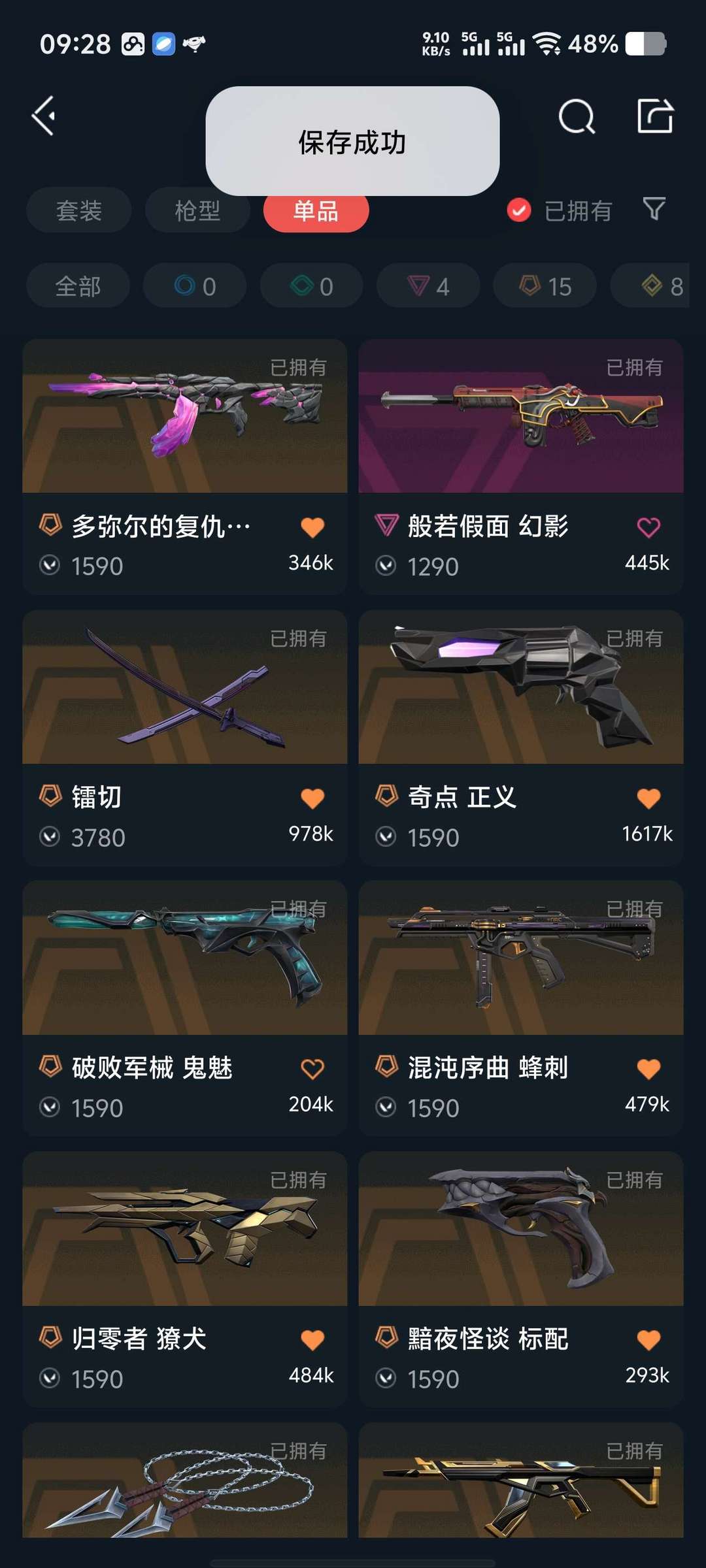The height and width of the screenshot is (1568, 706).
Task: Remove like from 黯夜怪谈 标配
Action: (648, 1340)
